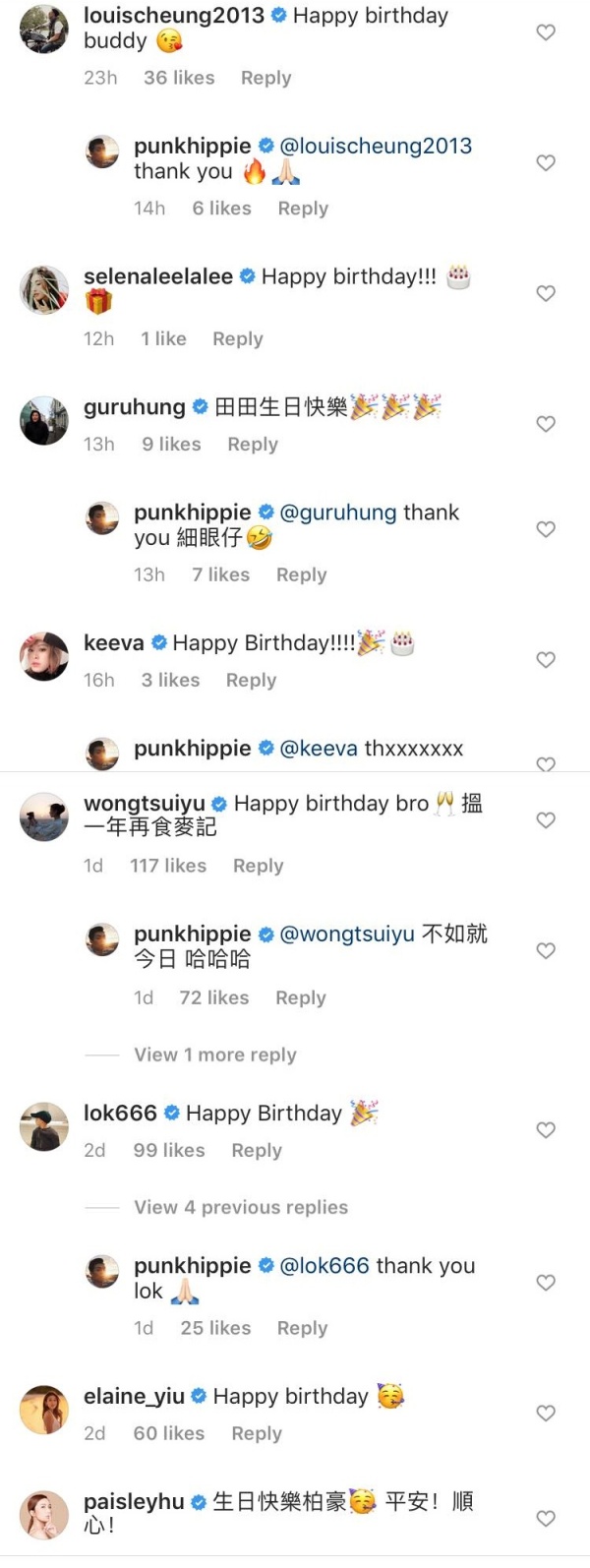The image size is (590, 1568).
Task: View 1 more reply under wongtsuiyu
Action: point(215,1055)
